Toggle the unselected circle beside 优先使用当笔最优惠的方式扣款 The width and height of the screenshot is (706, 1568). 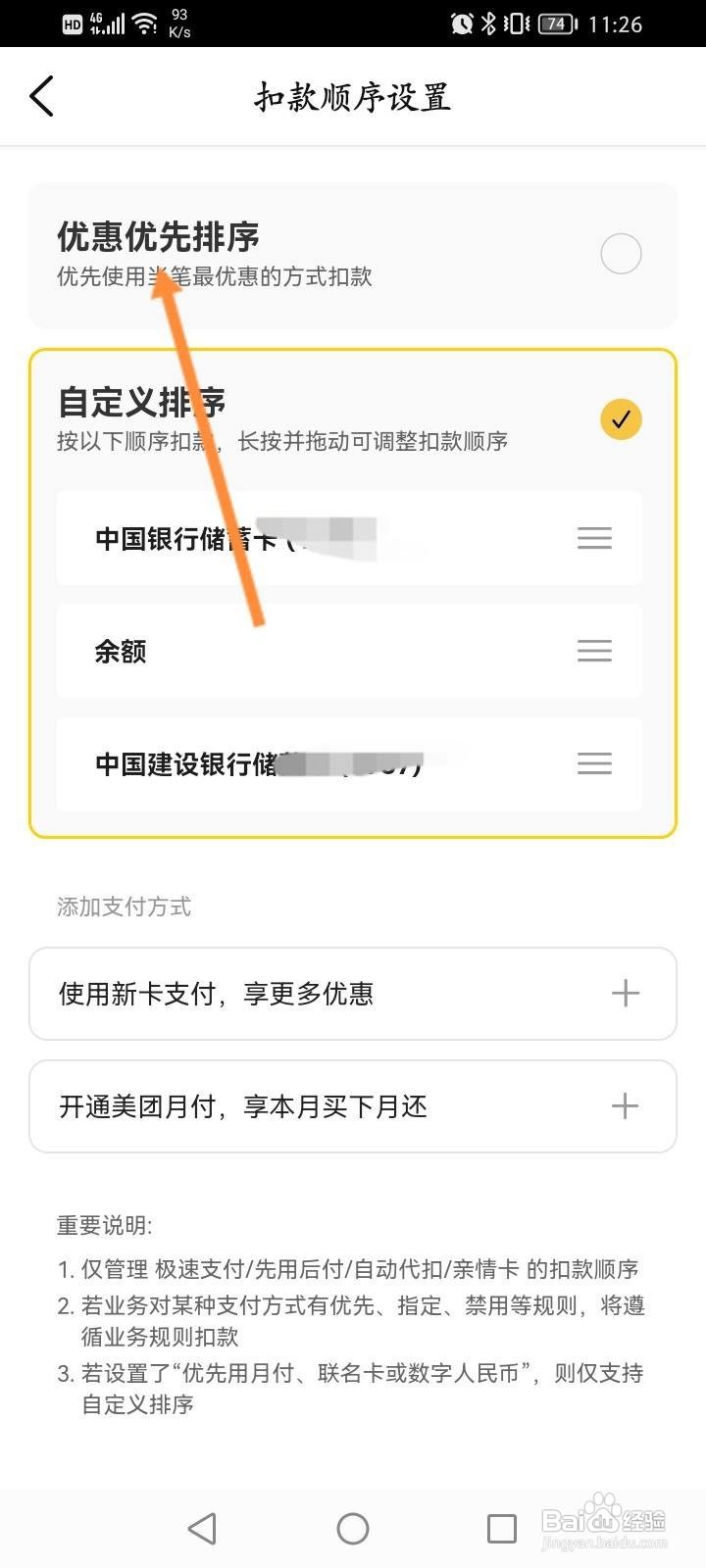[x=620, y=254]
